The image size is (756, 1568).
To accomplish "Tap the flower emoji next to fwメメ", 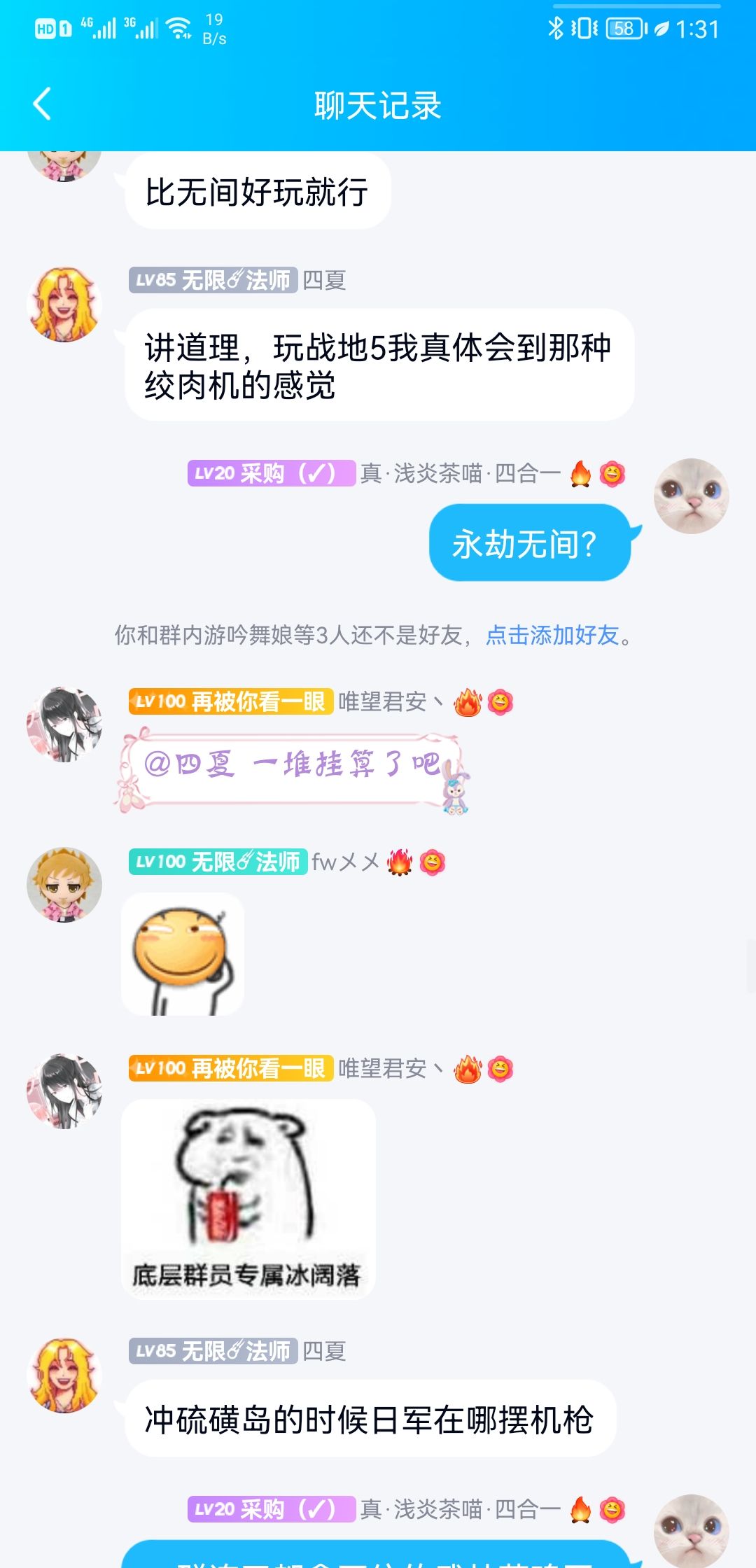I will 431,863.
